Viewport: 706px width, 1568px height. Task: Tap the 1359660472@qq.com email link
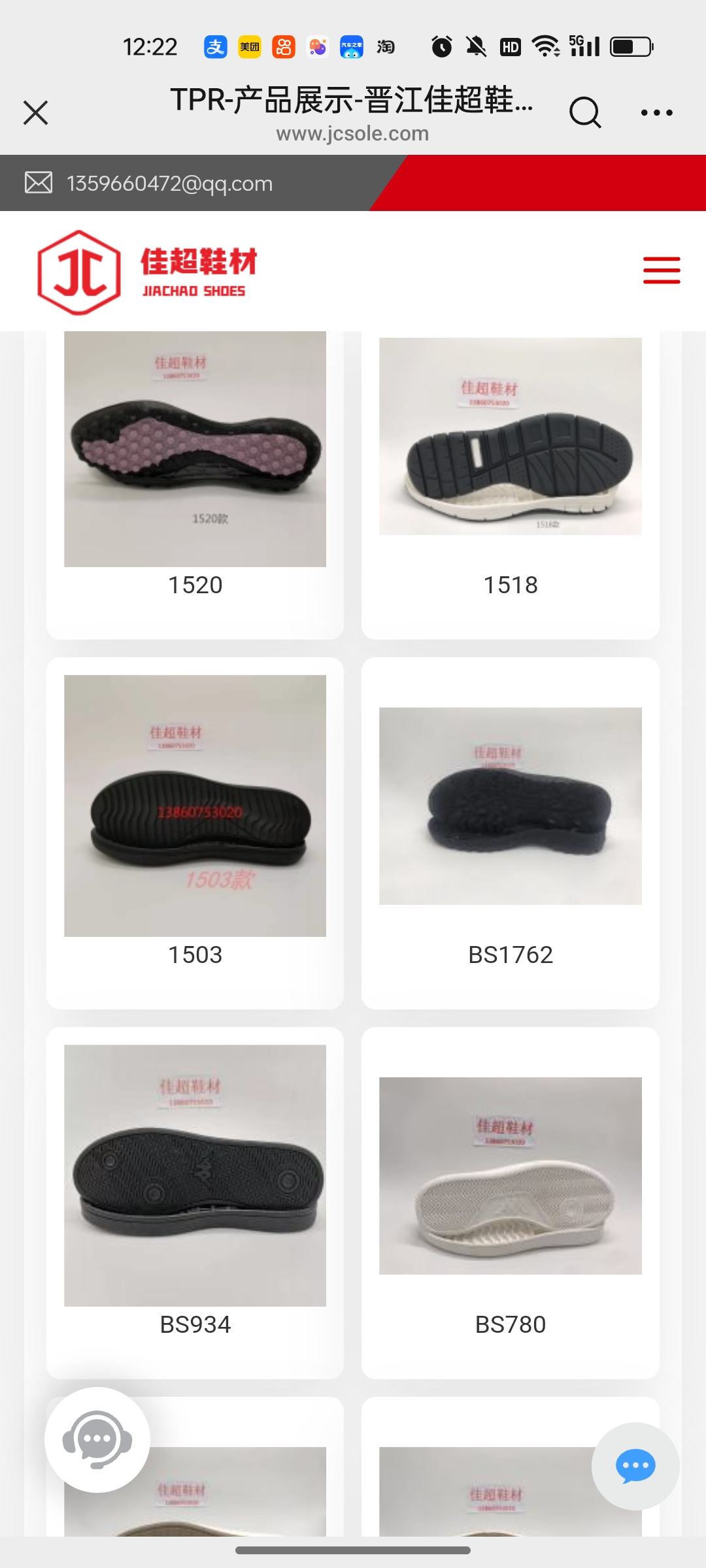(169, 184)
